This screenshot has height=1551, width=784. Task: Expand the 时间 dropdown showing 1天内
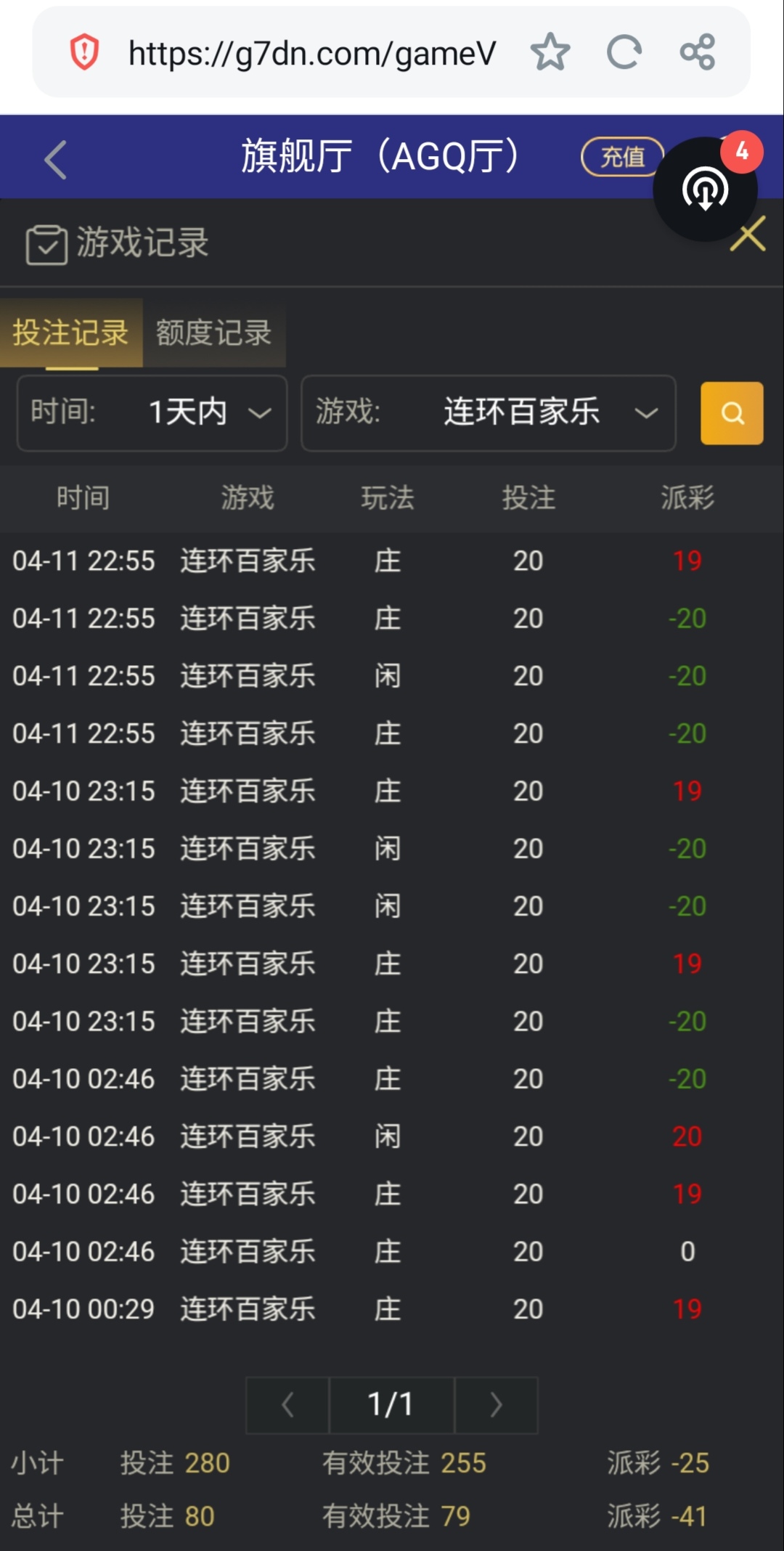tap(152, 413)
